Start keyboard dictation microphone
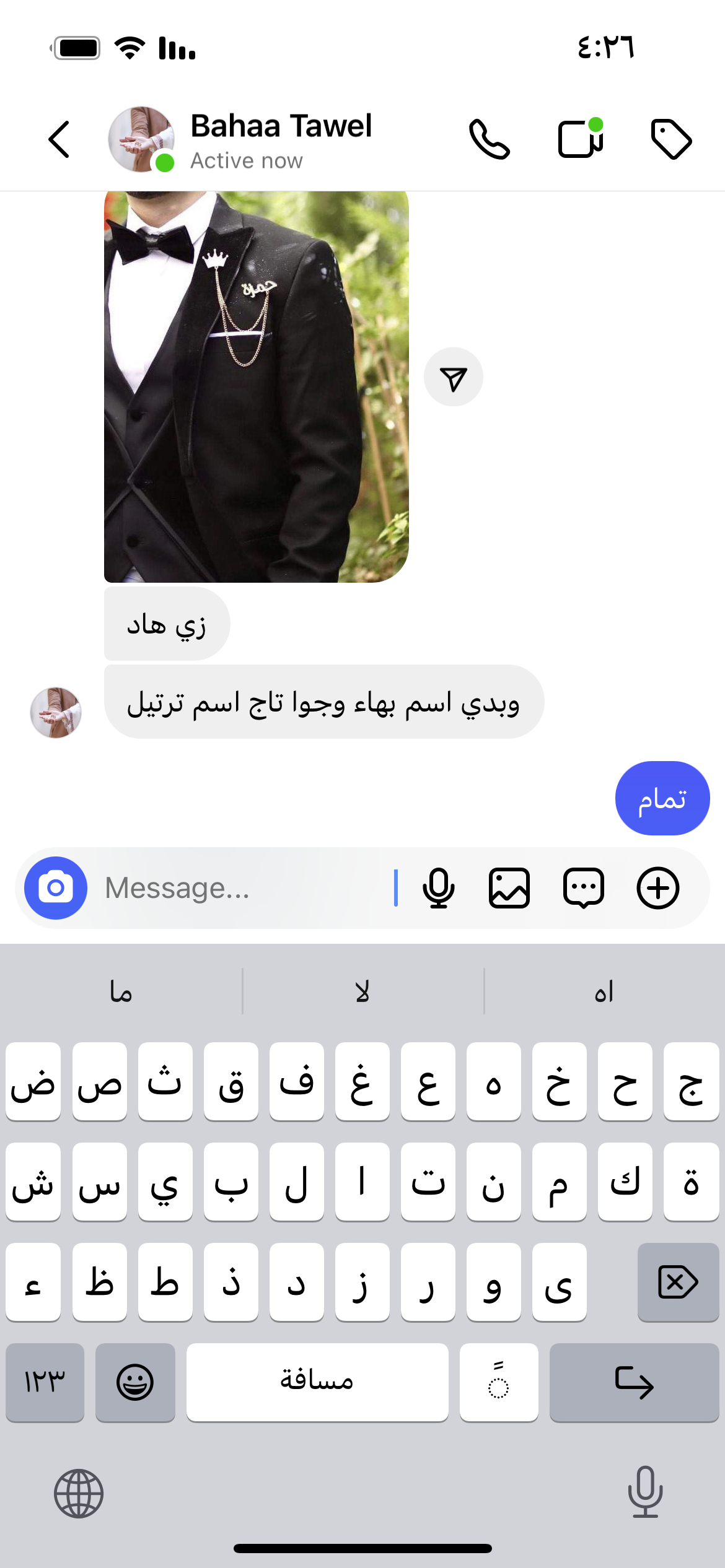The image size is (725, 1568). 645,1492
